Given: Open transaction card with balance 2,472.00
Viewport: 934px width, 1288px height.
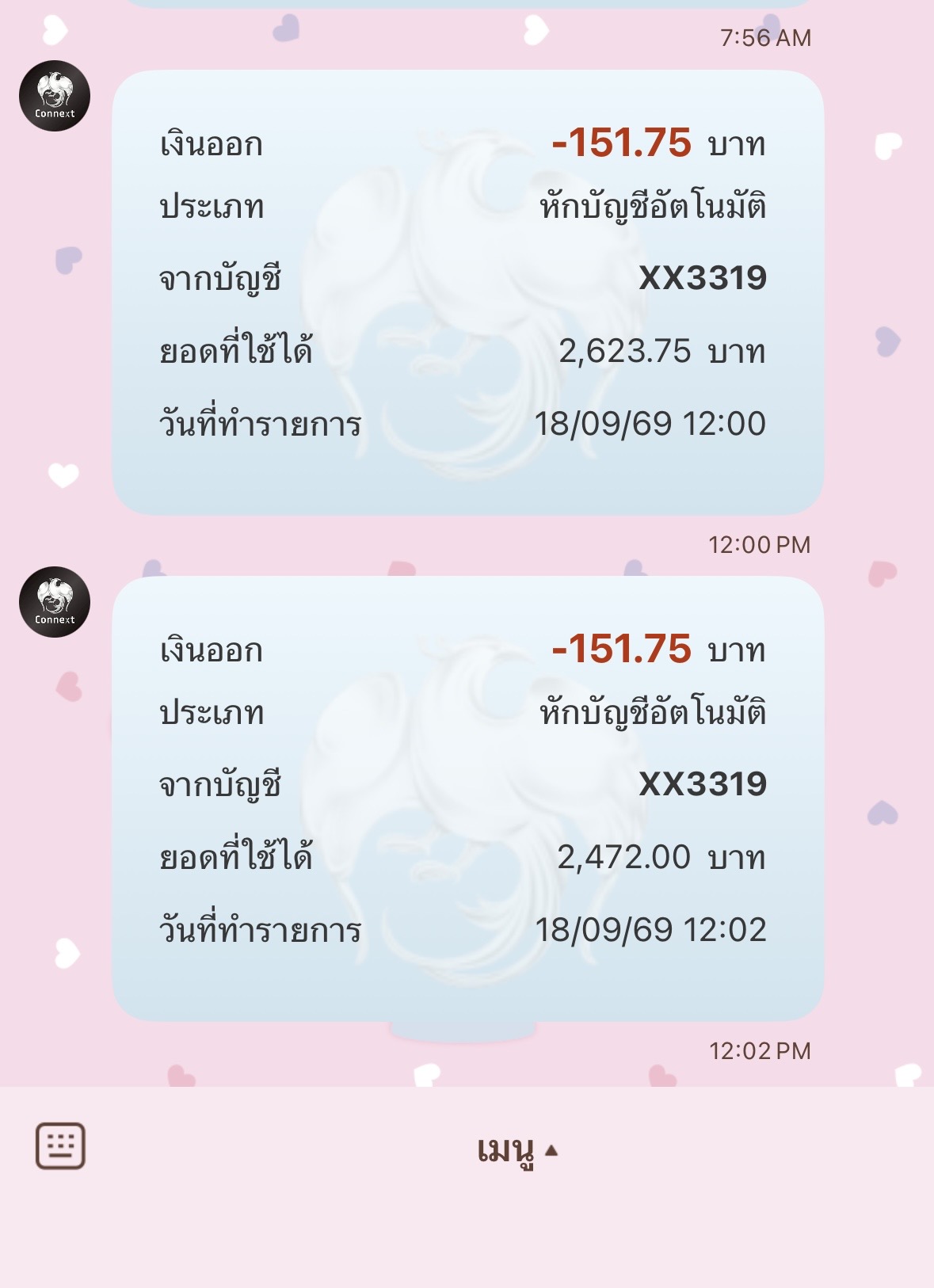Looking at the screenshot, I should (468, 798).
